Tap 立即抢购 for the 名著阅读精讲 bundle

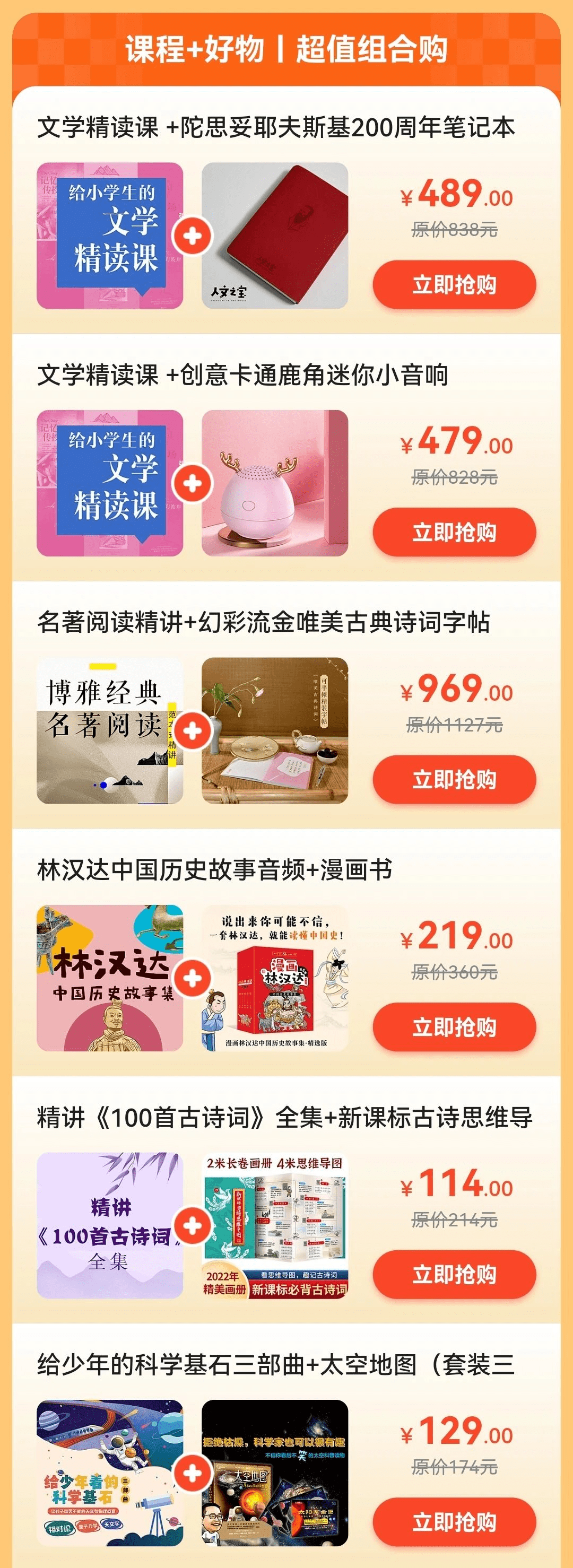(x=454, y=779)
